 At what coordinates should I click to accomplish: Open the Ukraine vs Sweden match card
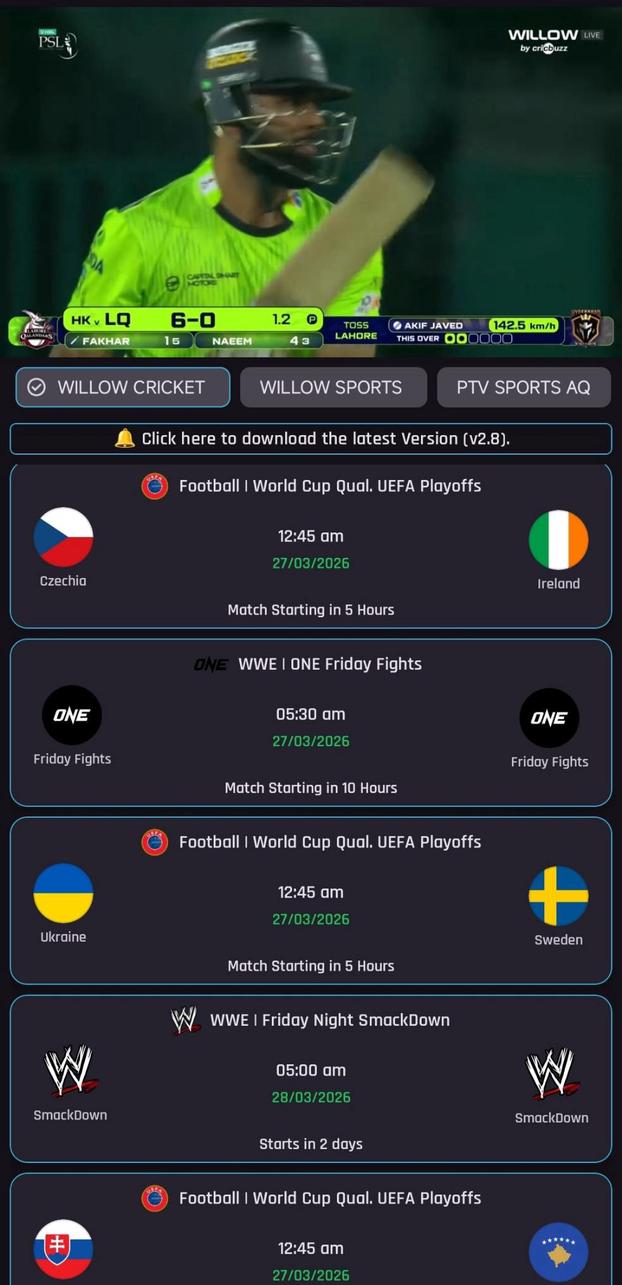point(311,901)
